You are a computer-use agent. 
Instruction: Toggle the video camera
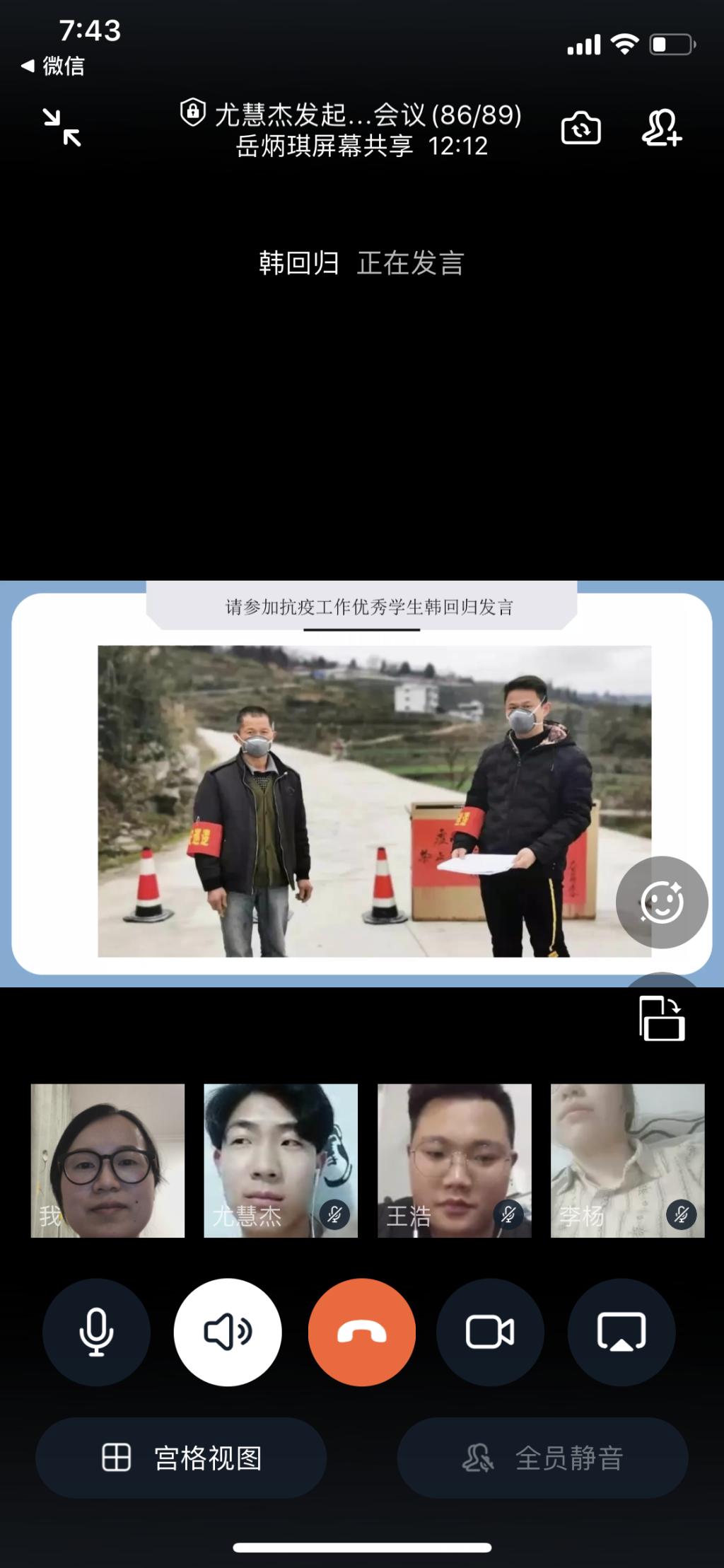click(x=490, y=1332)
